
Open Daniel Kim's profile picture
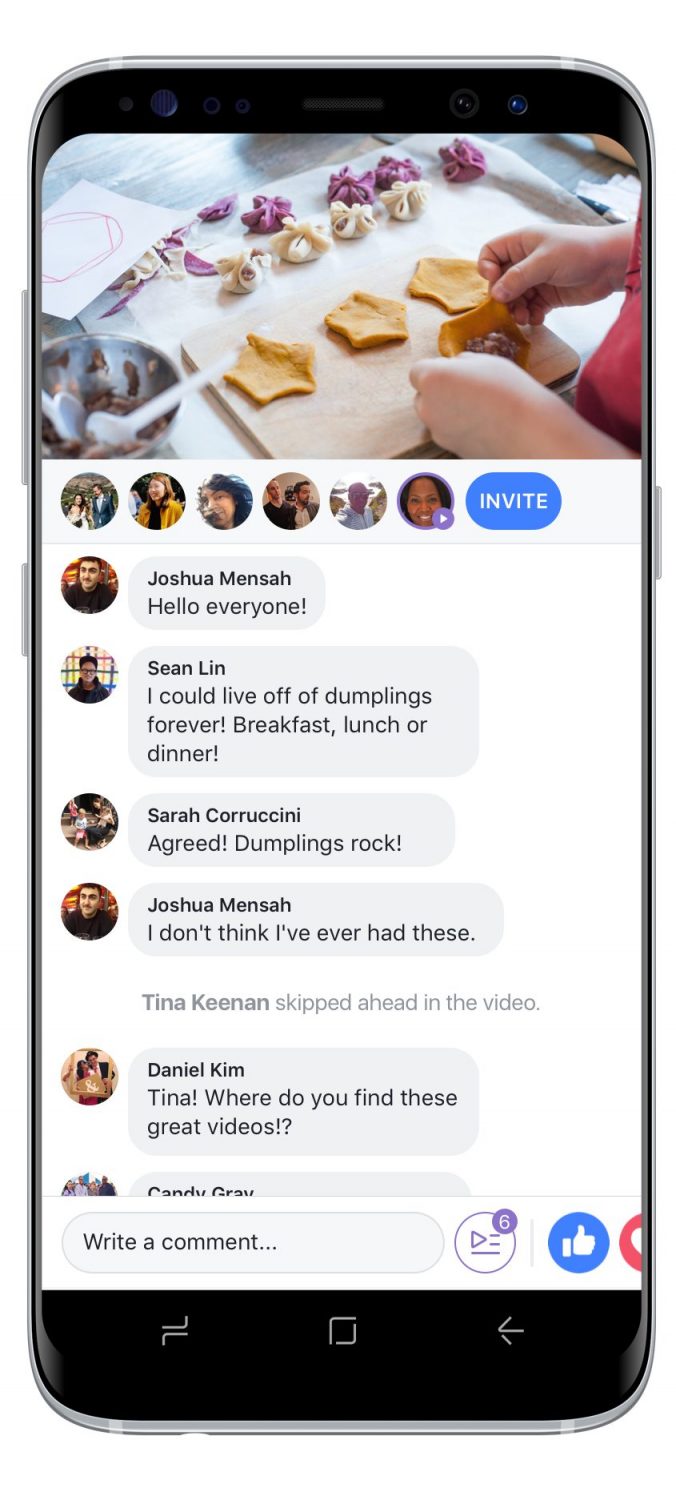click(x=89, y=1076)
